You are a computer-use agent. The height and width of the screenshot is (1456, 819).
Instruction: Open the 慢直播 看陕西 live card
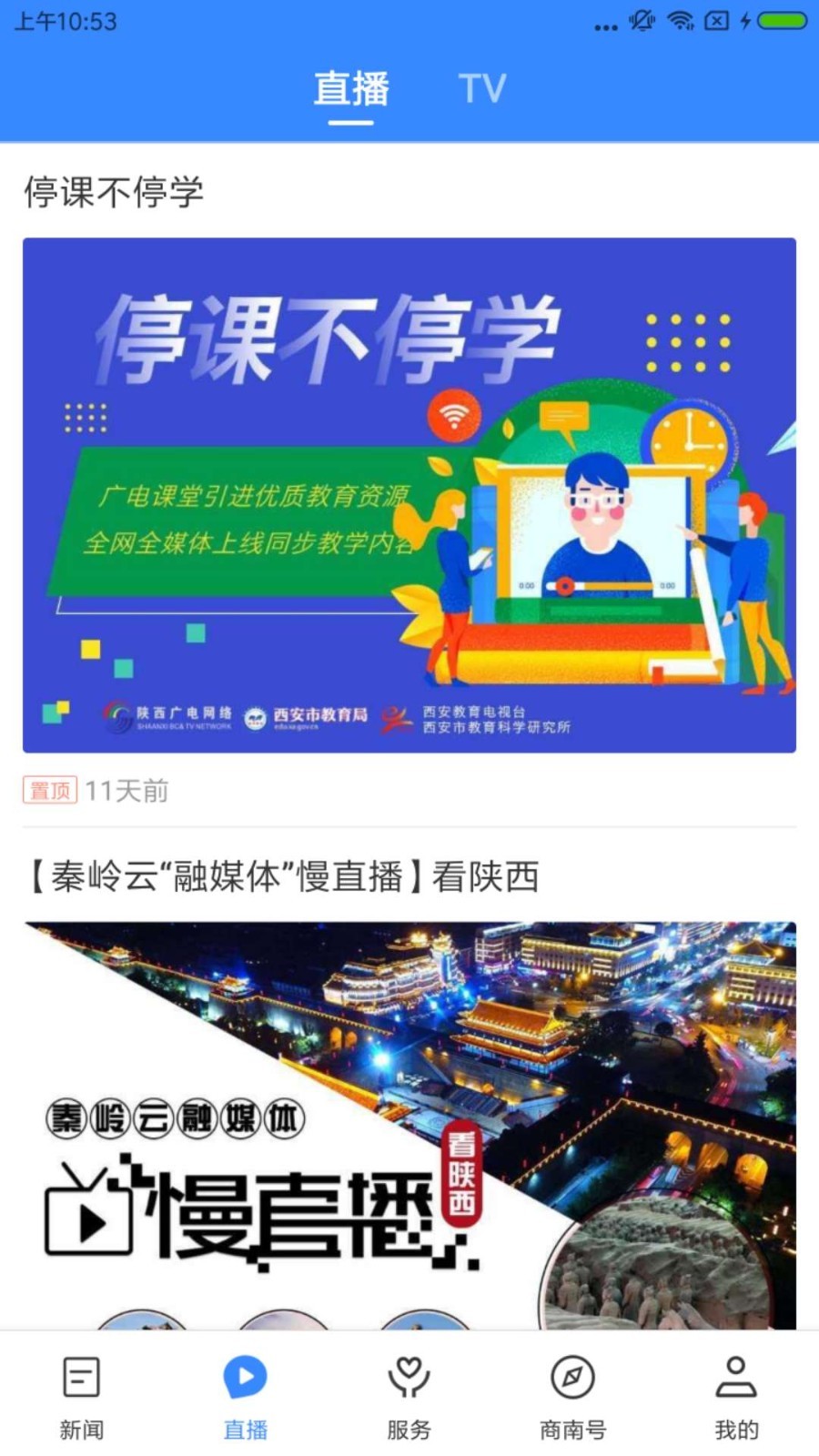[409, 1125]
